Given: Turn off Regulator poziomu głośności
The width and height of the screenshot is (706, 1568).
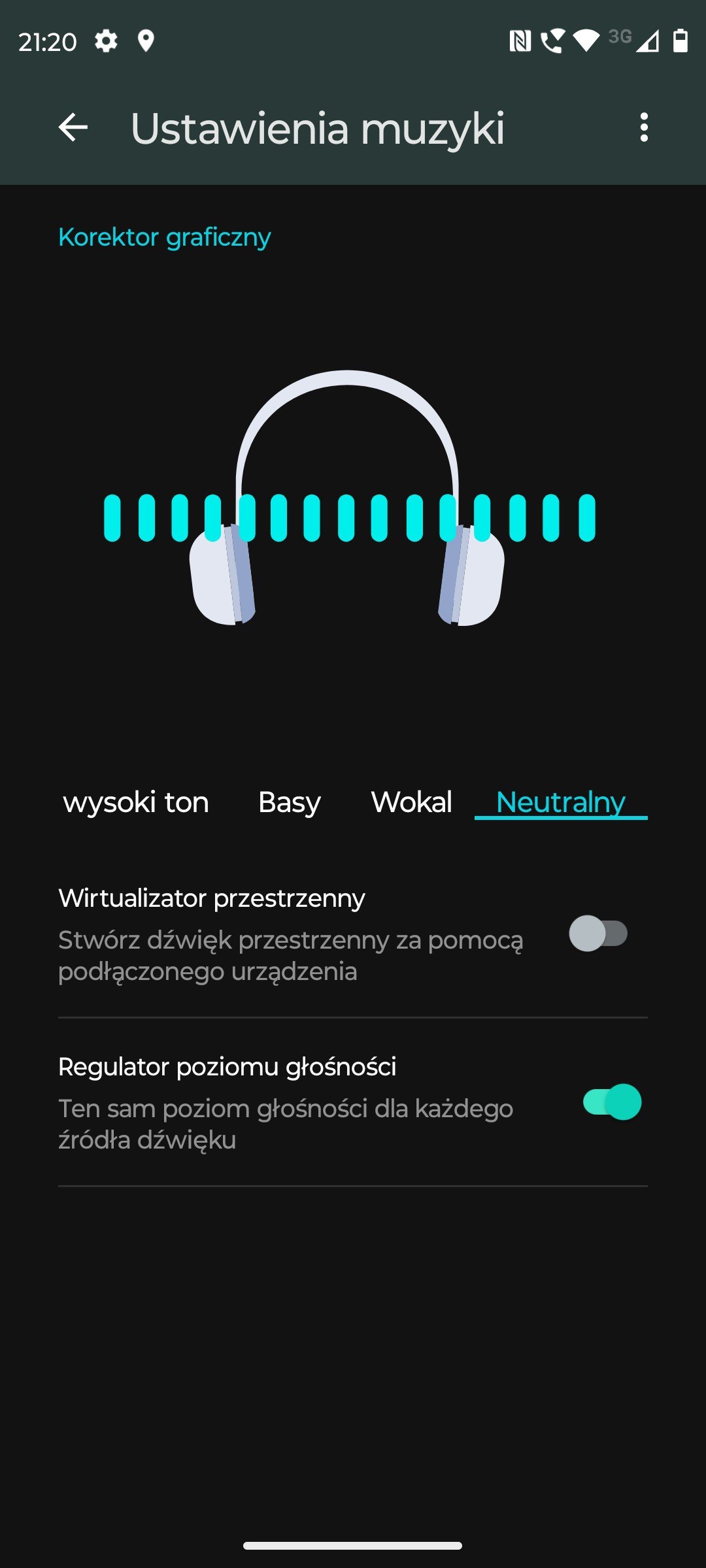Looking at the screenshot, I should [612, 1102].
